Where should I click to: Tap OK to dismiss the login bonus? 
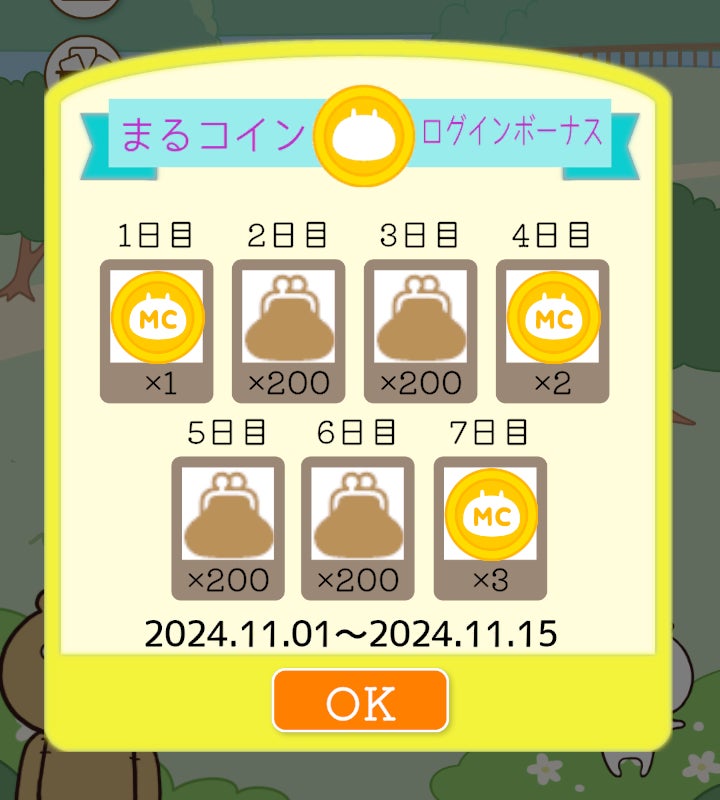(360, 701)
